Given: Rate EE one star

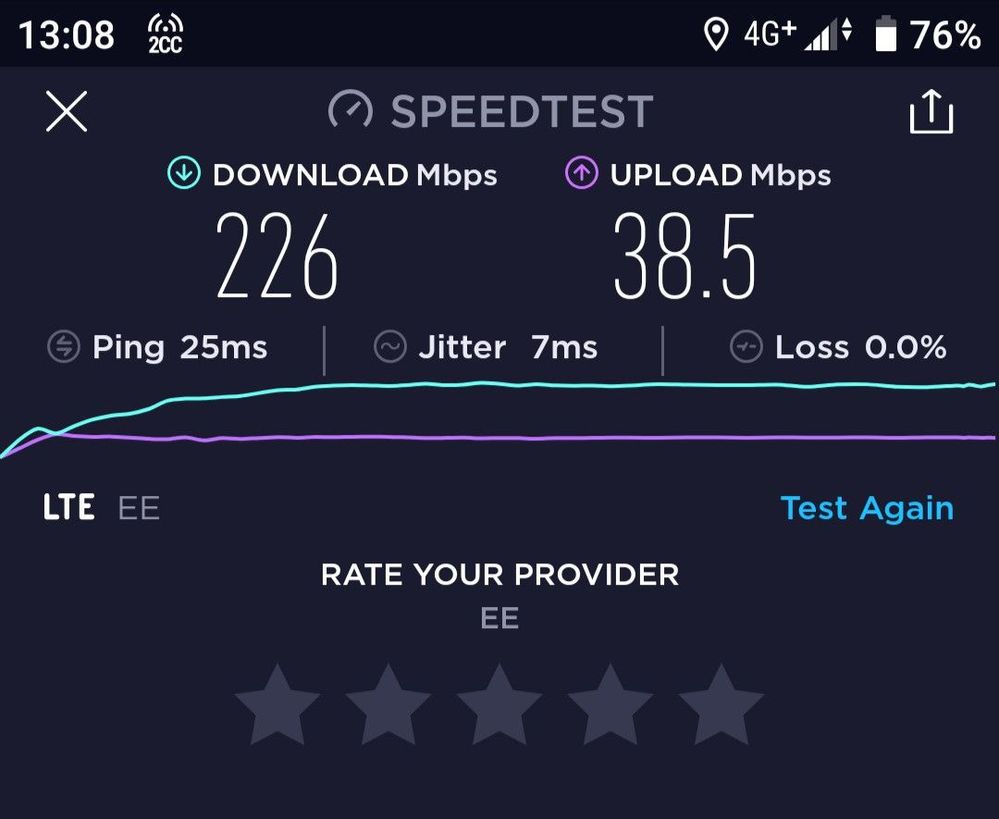Looking at the screenshot, I should pos(277,704).
